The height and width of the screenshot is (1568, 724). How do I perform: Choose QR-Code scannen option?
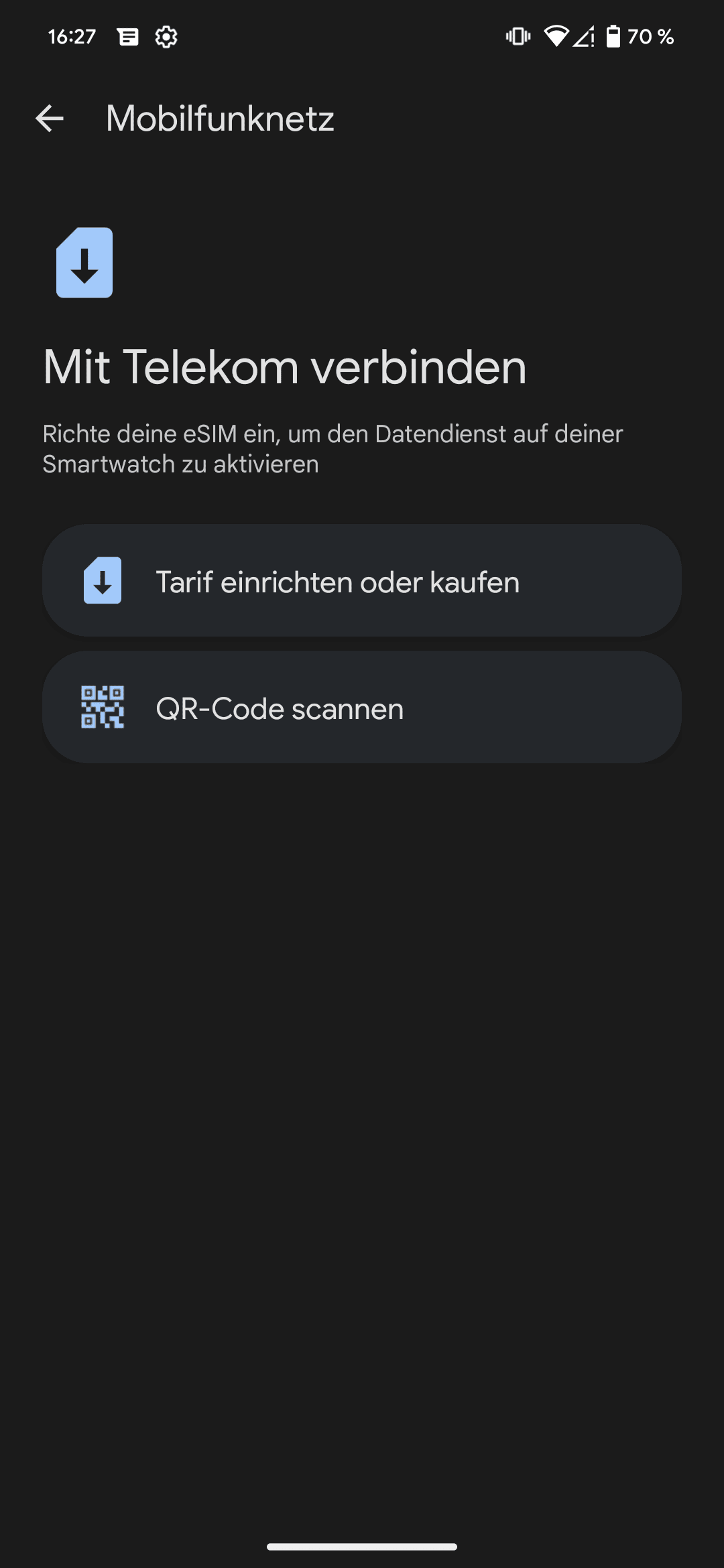pyautogui.click(x=362, y=707)
